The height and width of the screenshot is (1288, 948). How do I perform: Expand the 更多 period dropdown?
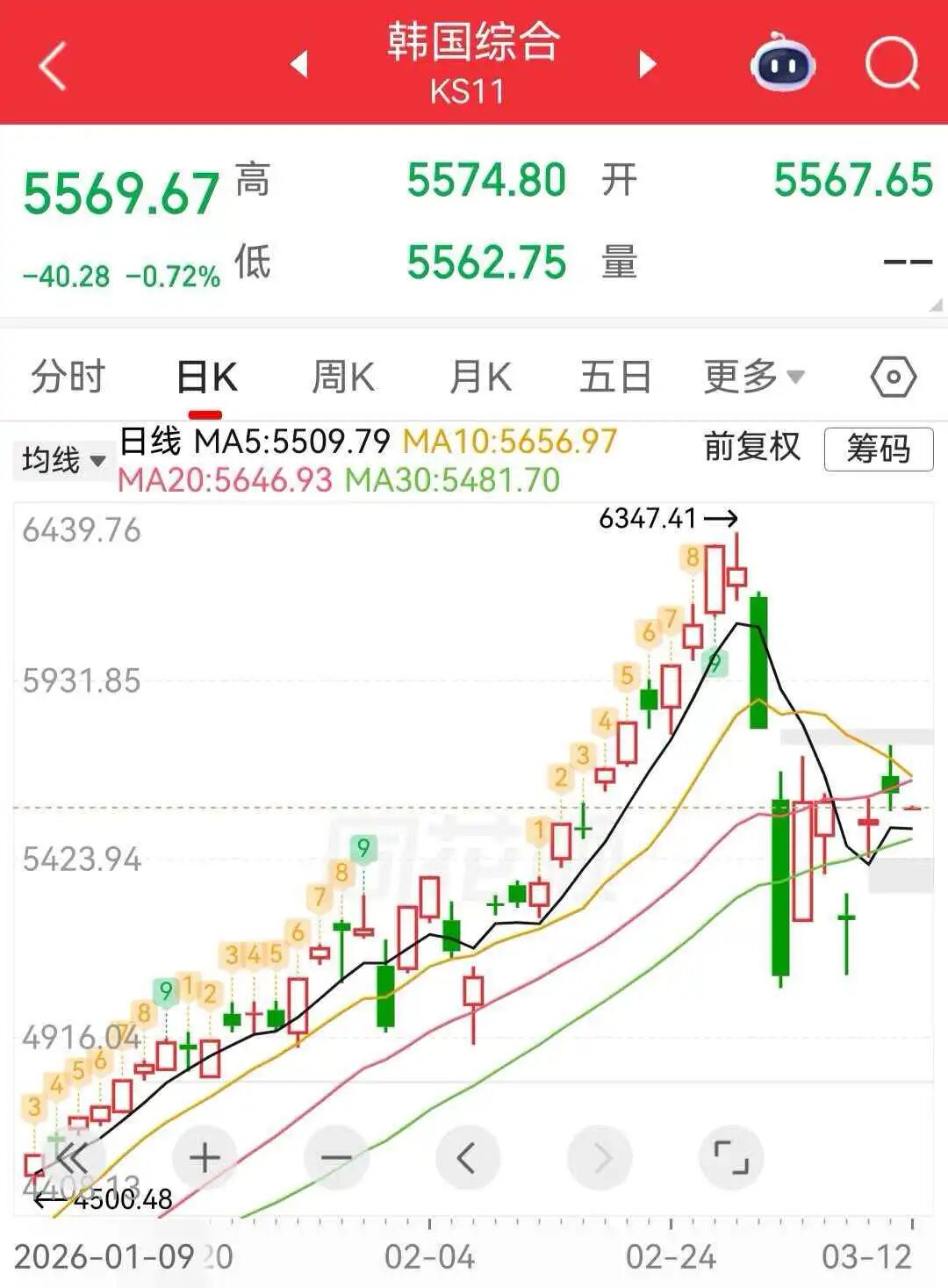754,378
